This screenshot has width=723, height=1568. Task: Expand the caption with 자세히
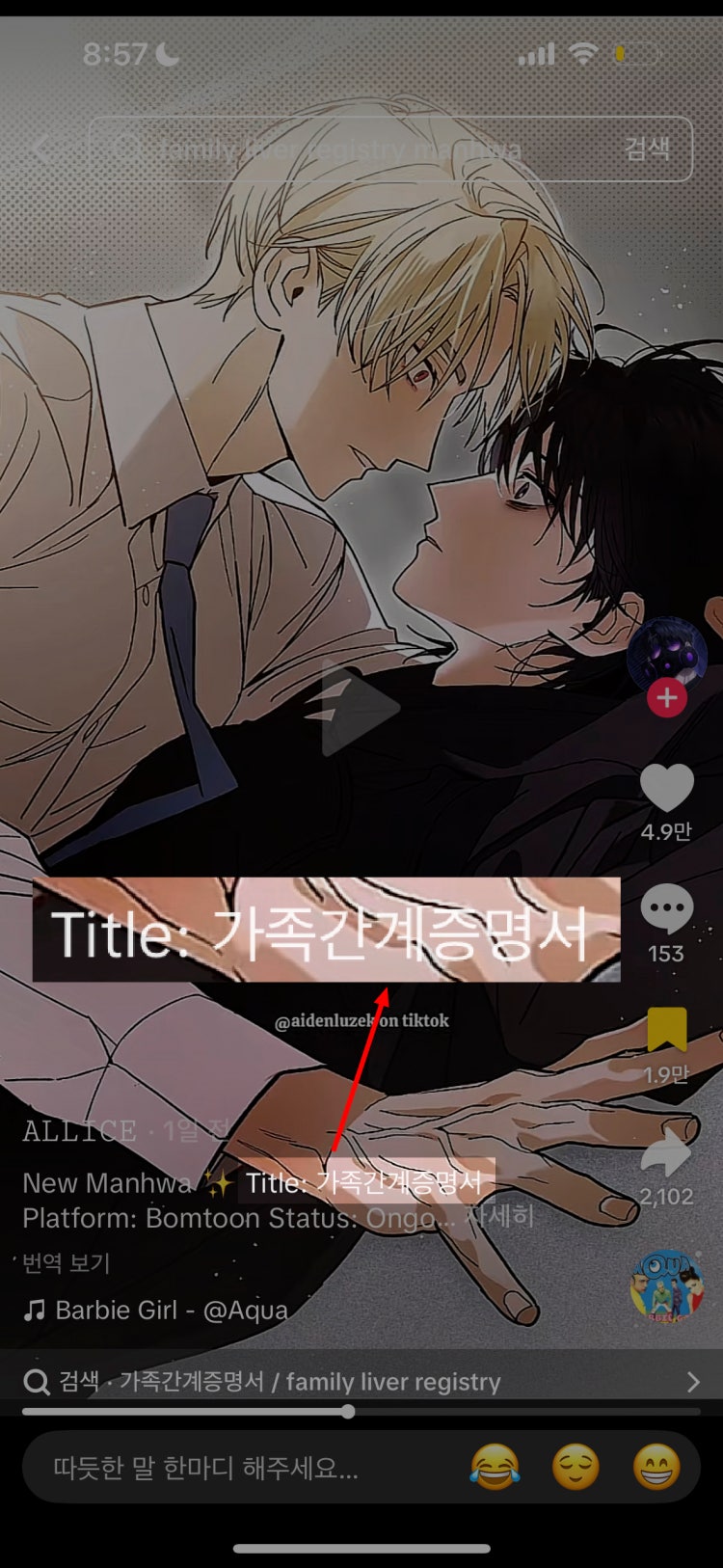click(x=499, y=1217)
